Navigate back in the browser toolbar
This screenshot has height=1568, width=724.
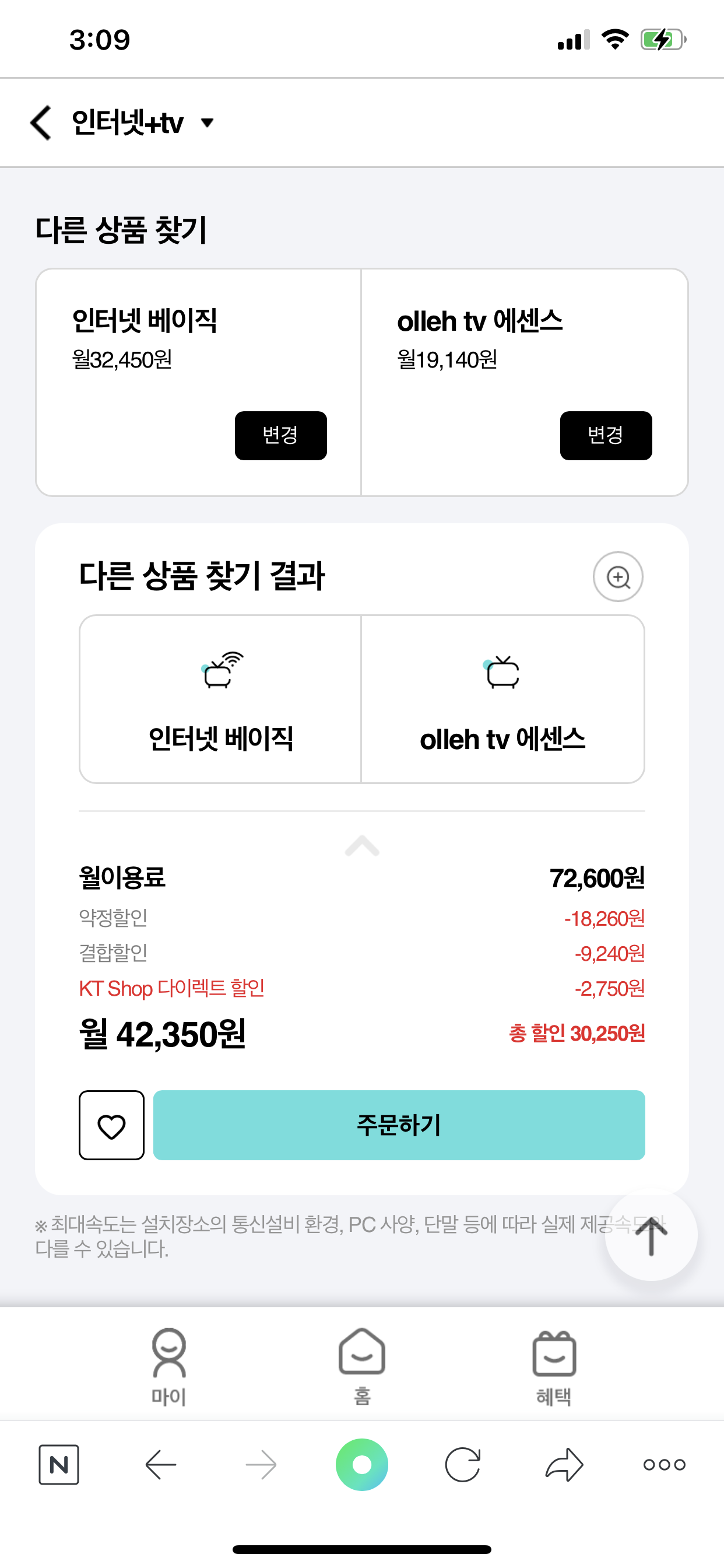161,1464
